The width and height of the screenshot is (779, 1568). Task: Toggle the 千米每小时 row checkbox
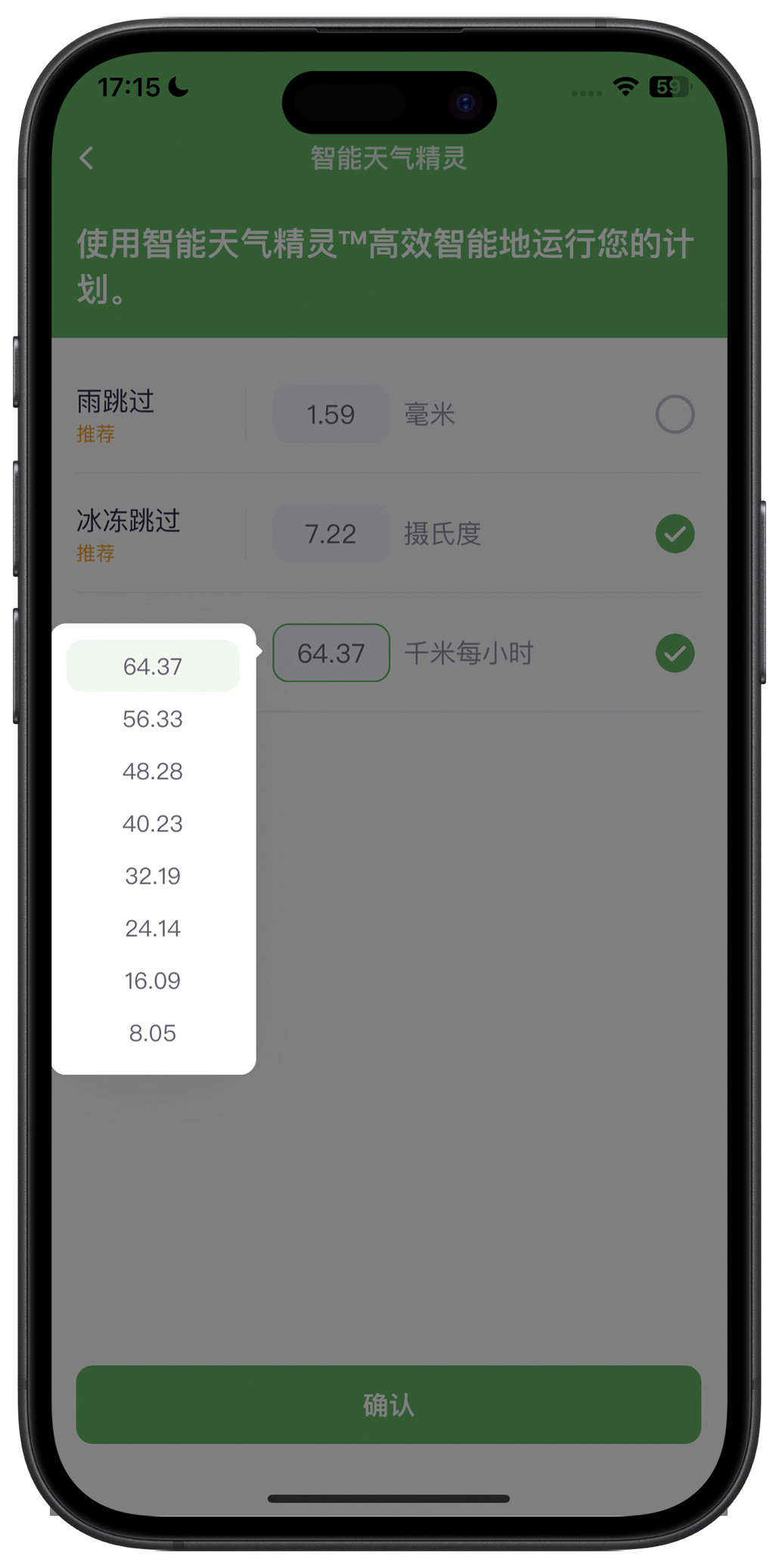click(675, 653)
